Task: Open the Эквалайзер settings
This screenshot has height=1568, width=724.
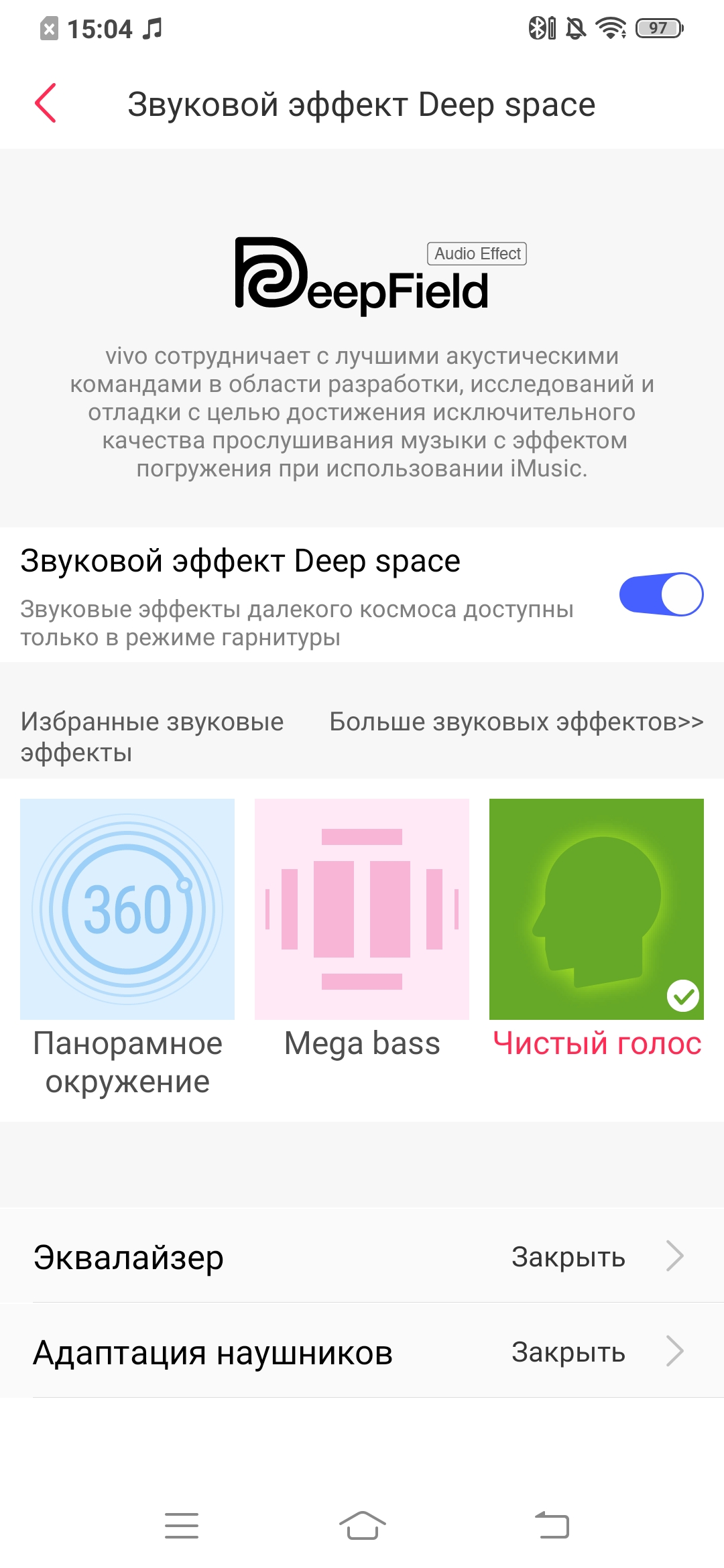Action: tap(362, 1257)
